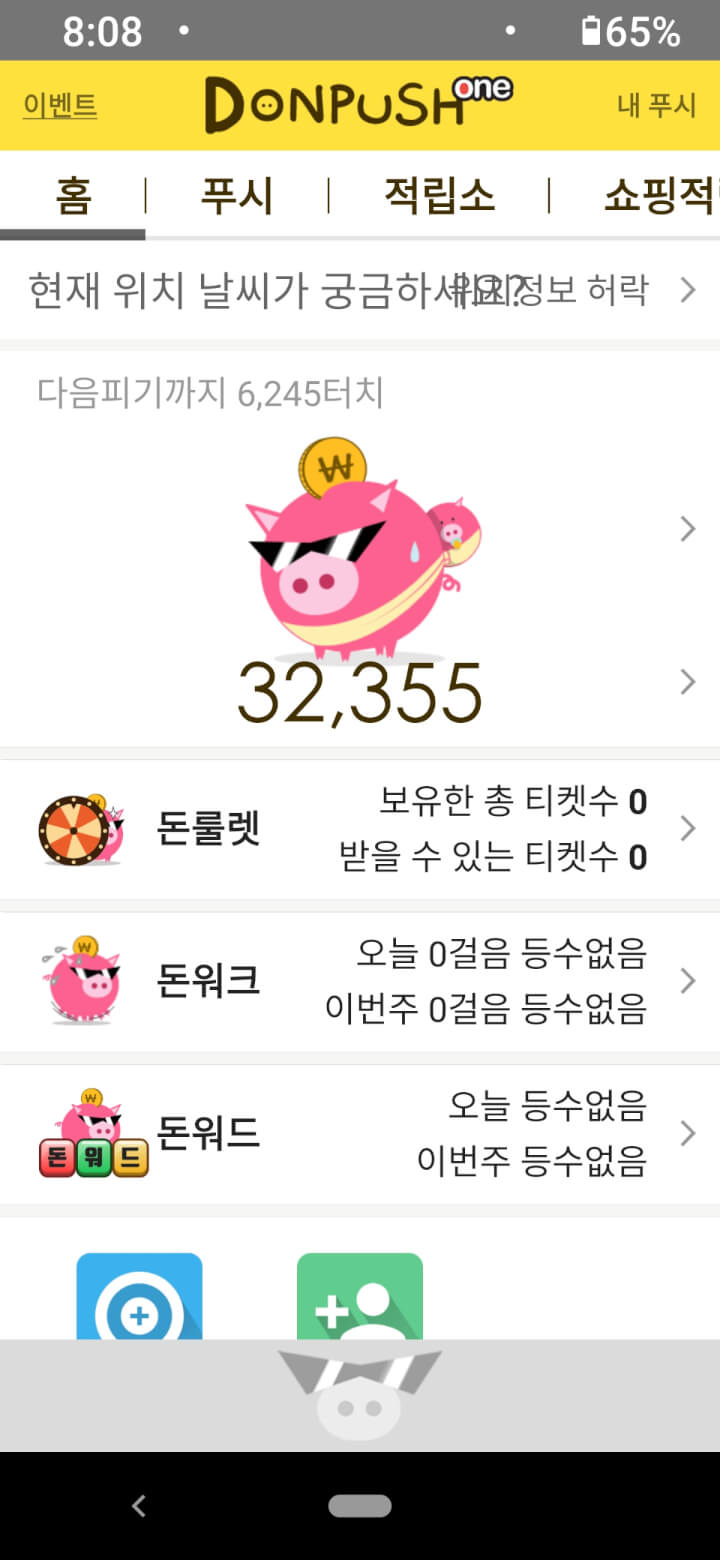This screenshot has height=1560, width=720.
Task: Tap the gray pig bottom bar
Action: tap(360, 1394)
